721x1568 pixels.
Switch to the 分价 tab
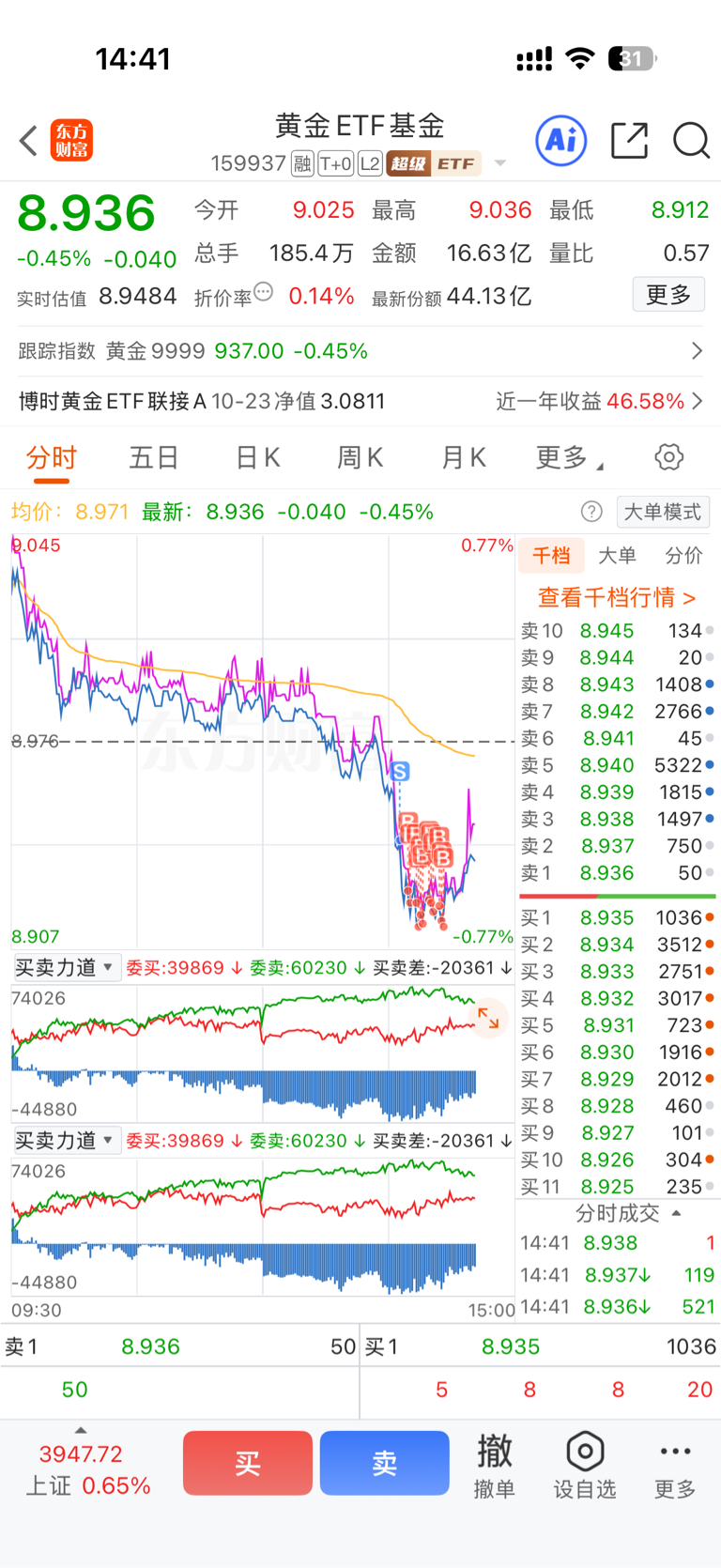pyautogui.click(x=683, y=555)
